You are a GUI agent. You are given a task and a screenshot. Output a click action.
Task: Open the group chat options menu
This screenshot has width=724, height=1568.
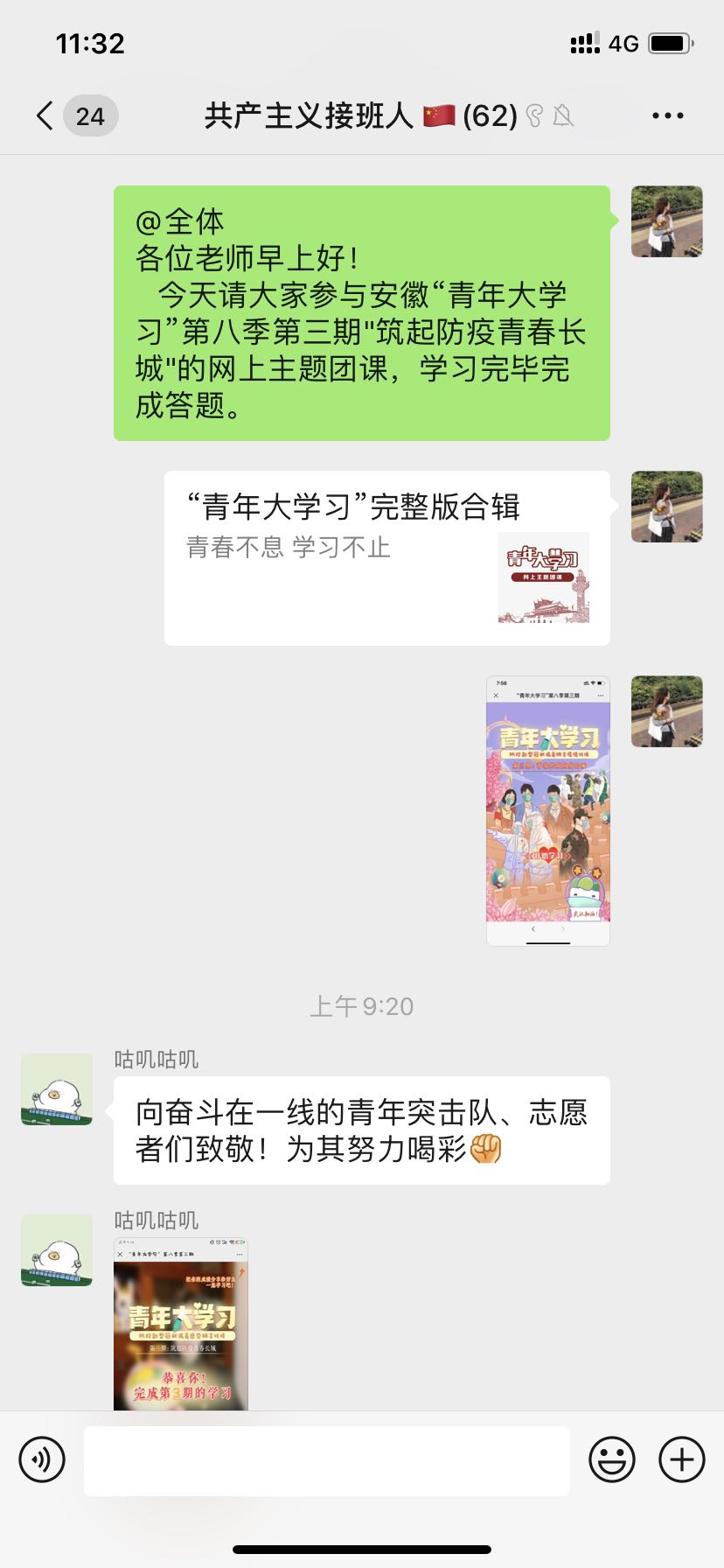tap(667, 115)
